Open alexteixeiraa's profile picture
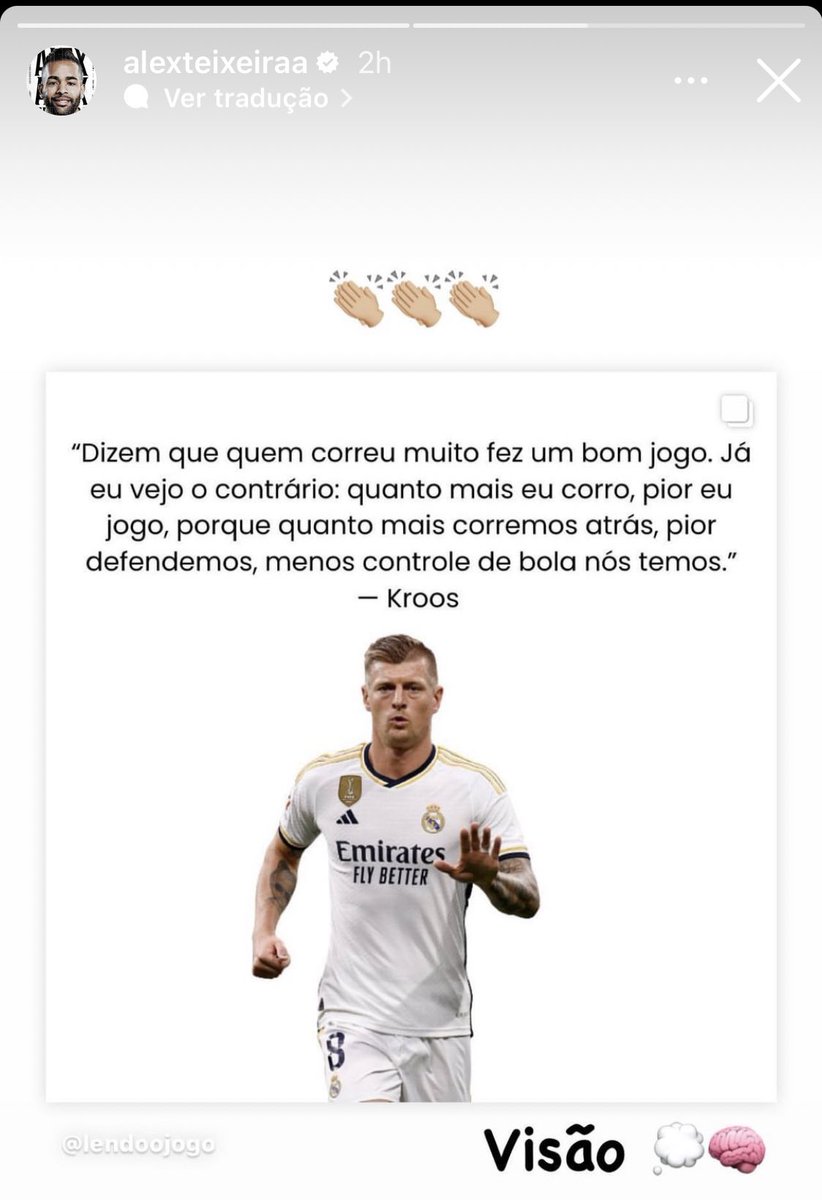This screenshot has height=1200, width=822. pos(61,81)
